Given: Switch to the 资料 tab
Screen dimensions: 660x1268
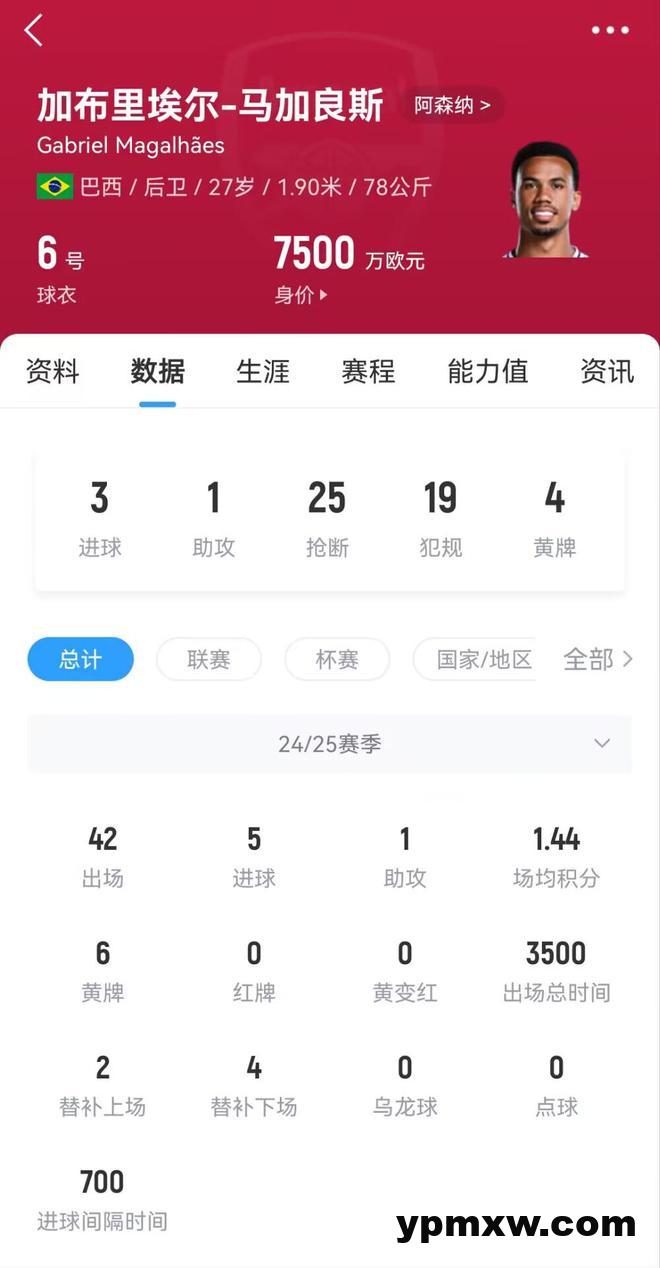Looking at the screenshot, I should (x=52, y=372).
